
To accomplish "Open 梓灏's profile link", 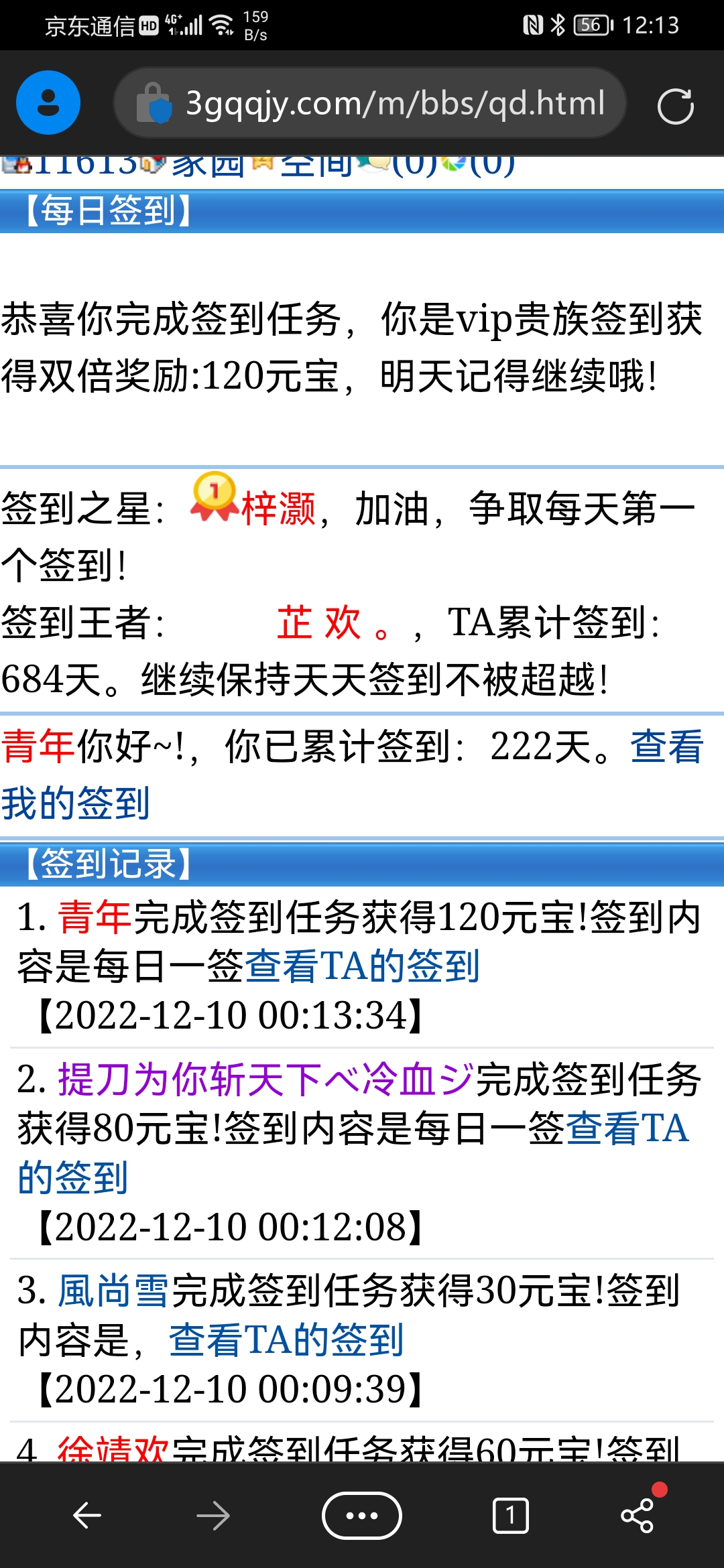I will point(278,509).
